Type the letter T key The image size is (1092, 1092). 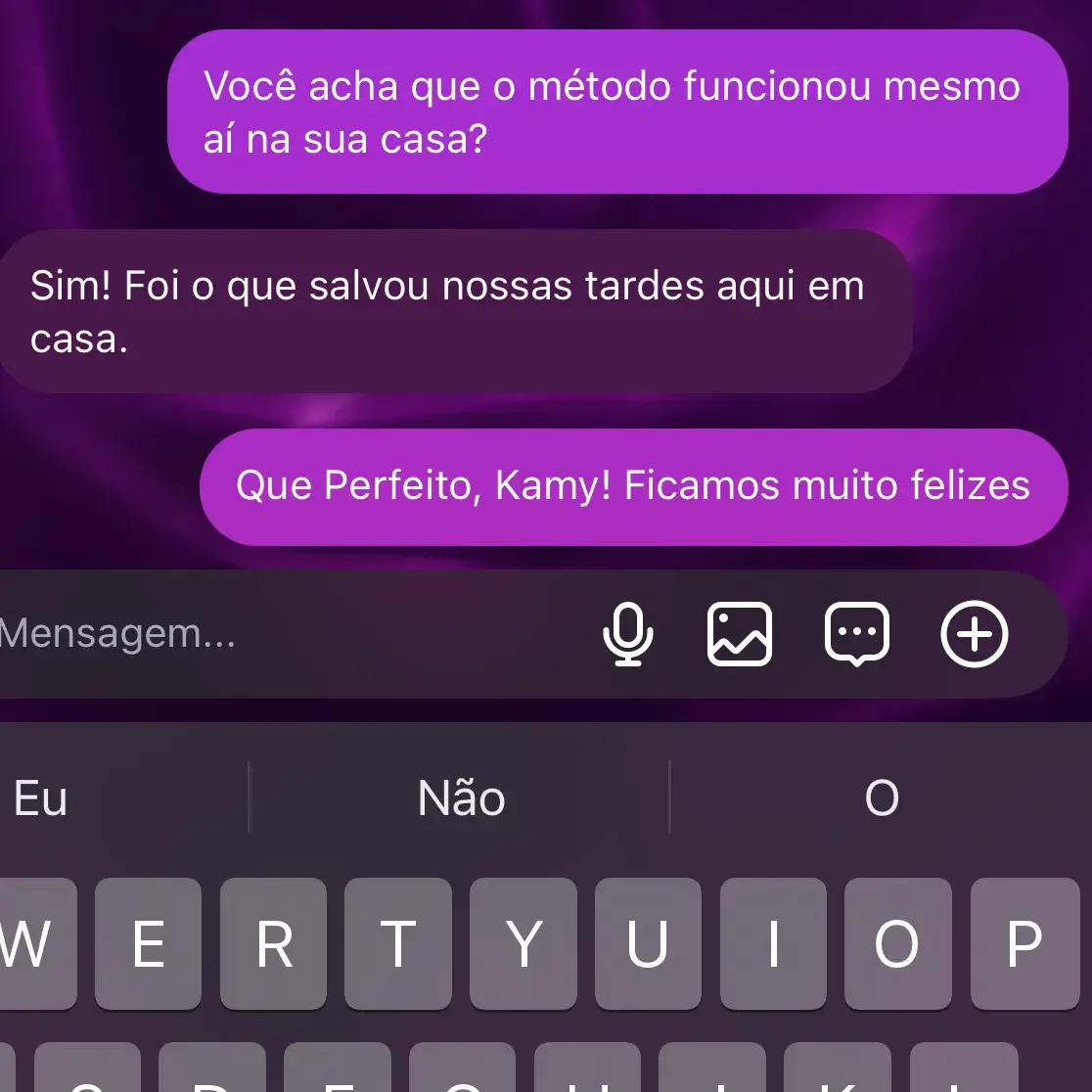coord(398,943)
